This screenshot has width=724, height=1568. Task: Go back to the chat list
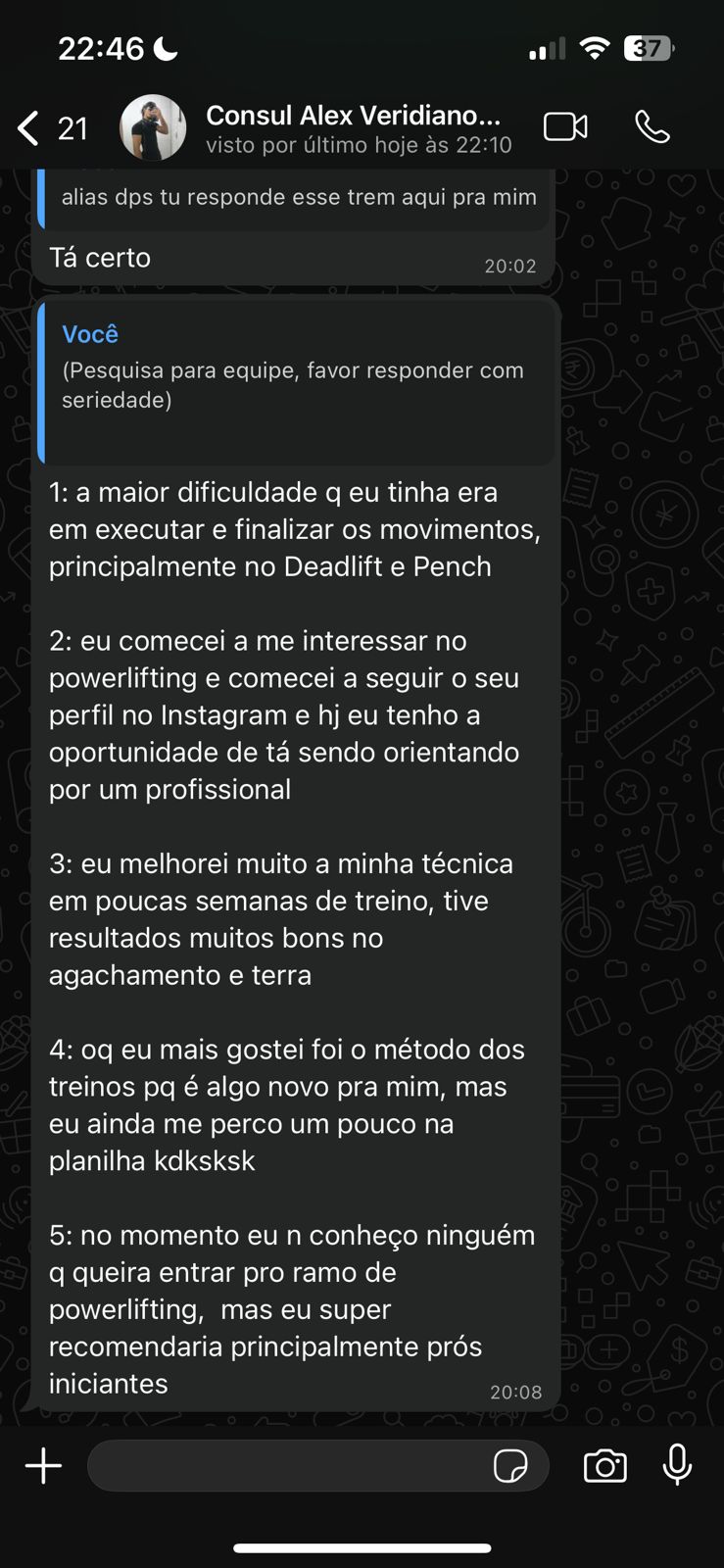click(x=51, y=128)
